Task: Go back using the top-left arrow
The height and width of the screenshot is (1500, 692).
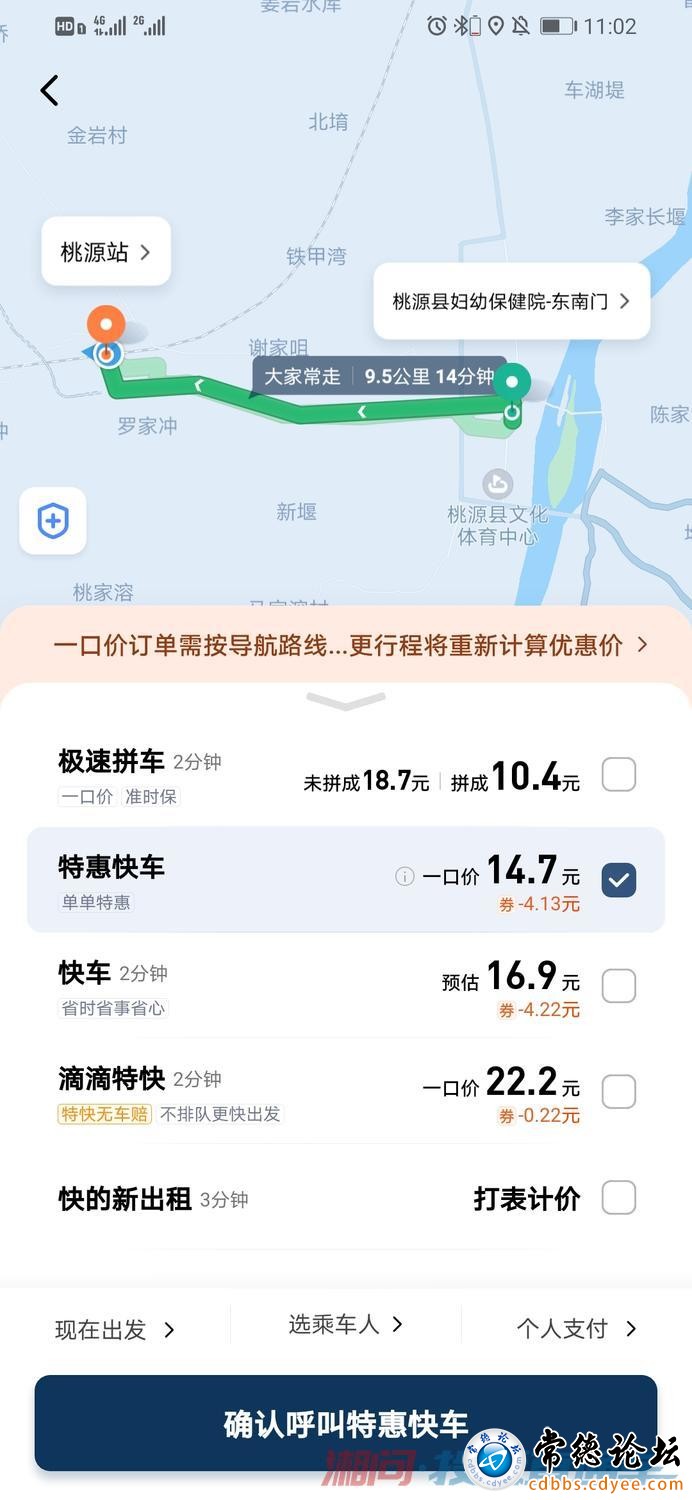Action: 49,91
